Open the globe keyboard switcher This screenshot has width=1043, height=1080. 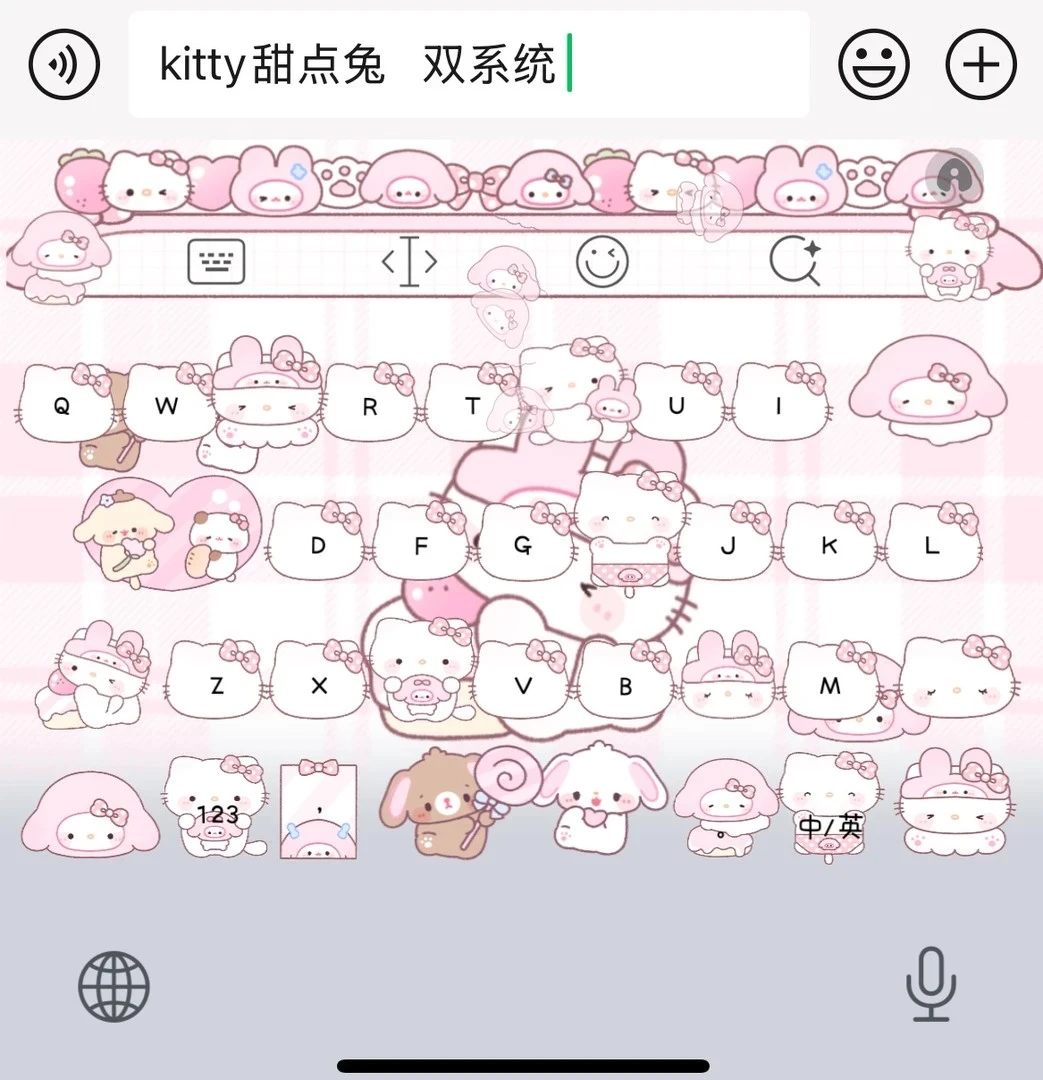tap(114, 986)
